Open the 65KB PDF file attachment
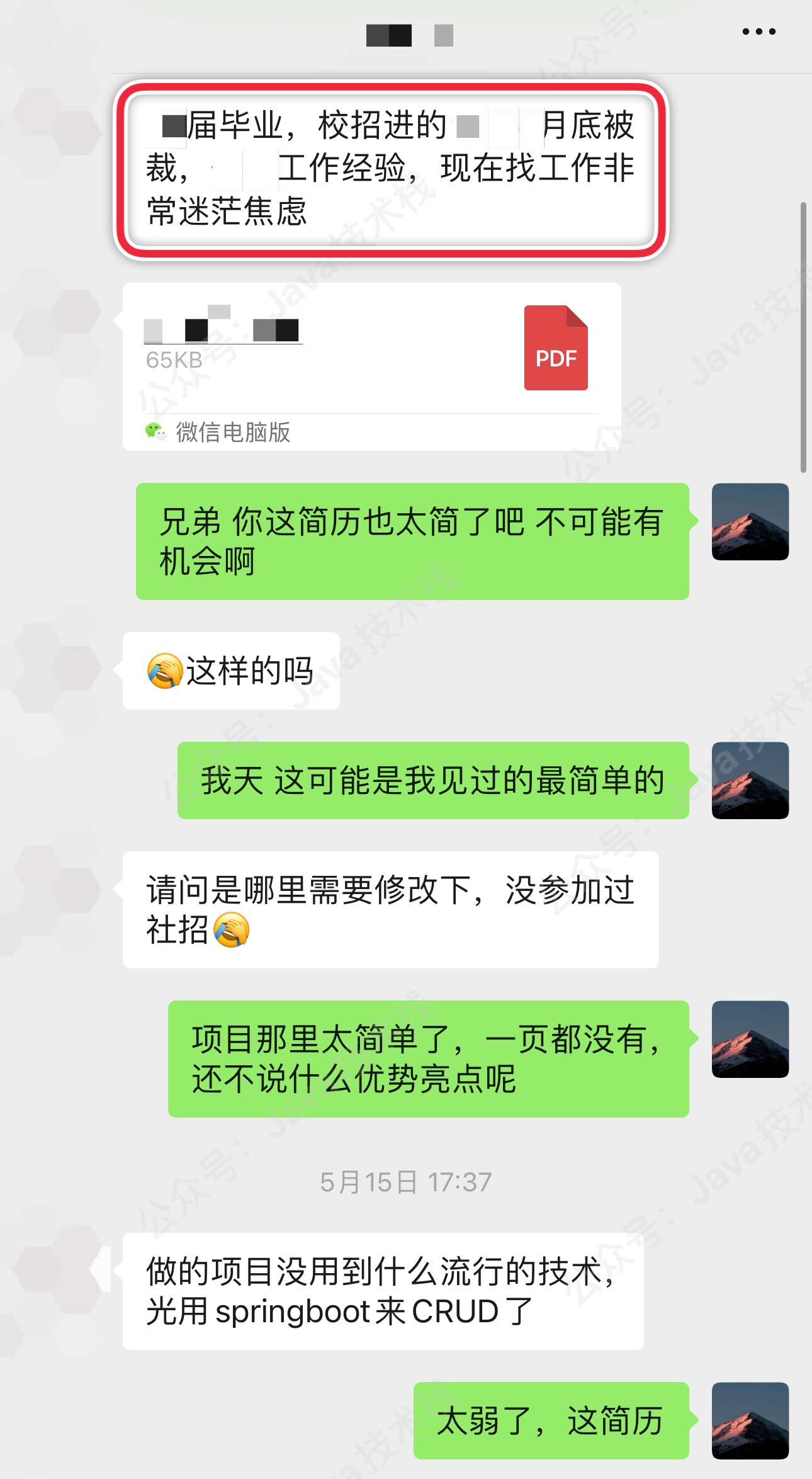The width and height of the screenshot is (812, 1479). point(371,353)
